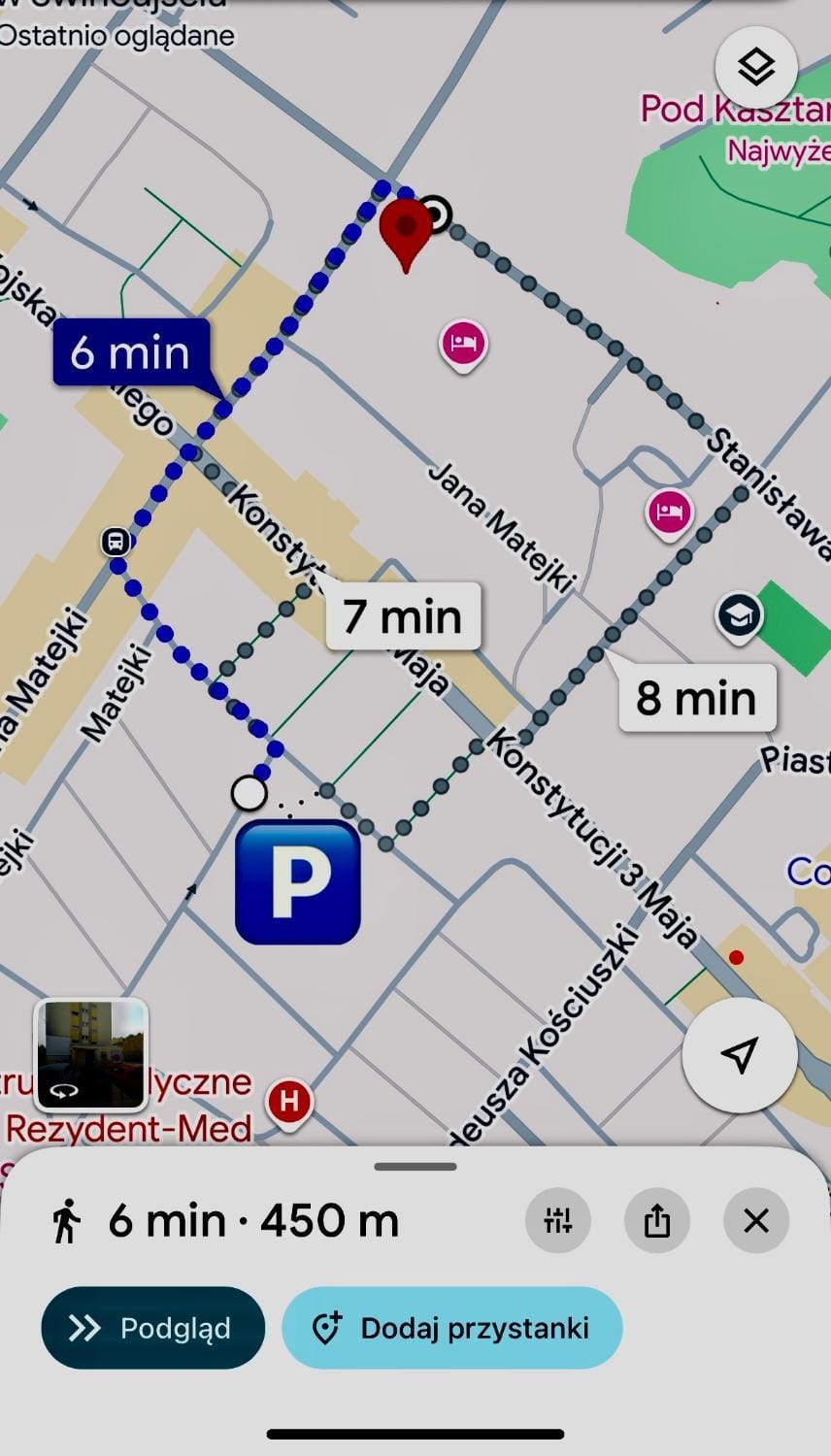Viewport: 831px width, 1456px height.
Task: Switch to the 8 min alternative route
Action: click(x=695, y=697)
